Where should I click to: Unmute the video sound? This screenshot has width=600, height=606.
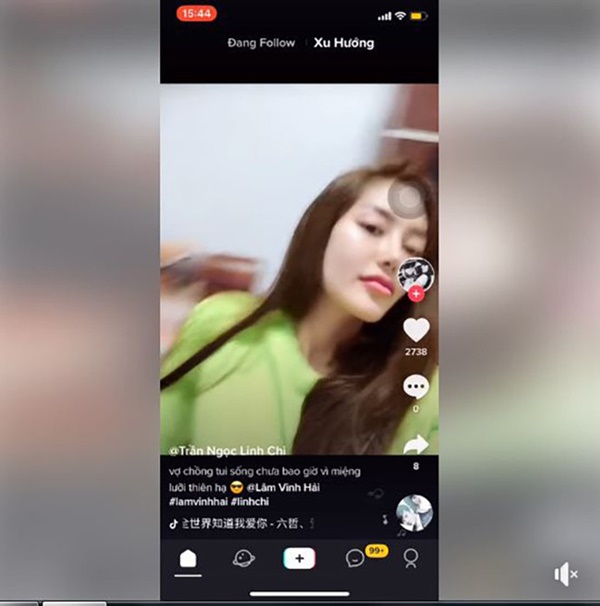pos(565,574)
